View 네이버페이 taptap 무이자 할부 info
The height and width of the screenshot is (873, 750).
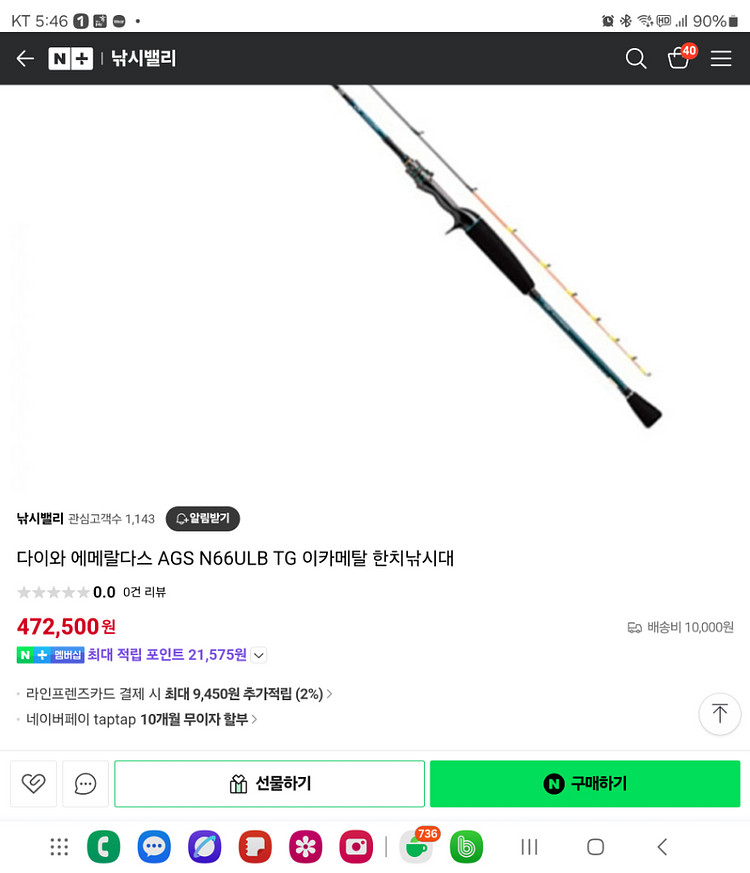pos(142,719)
